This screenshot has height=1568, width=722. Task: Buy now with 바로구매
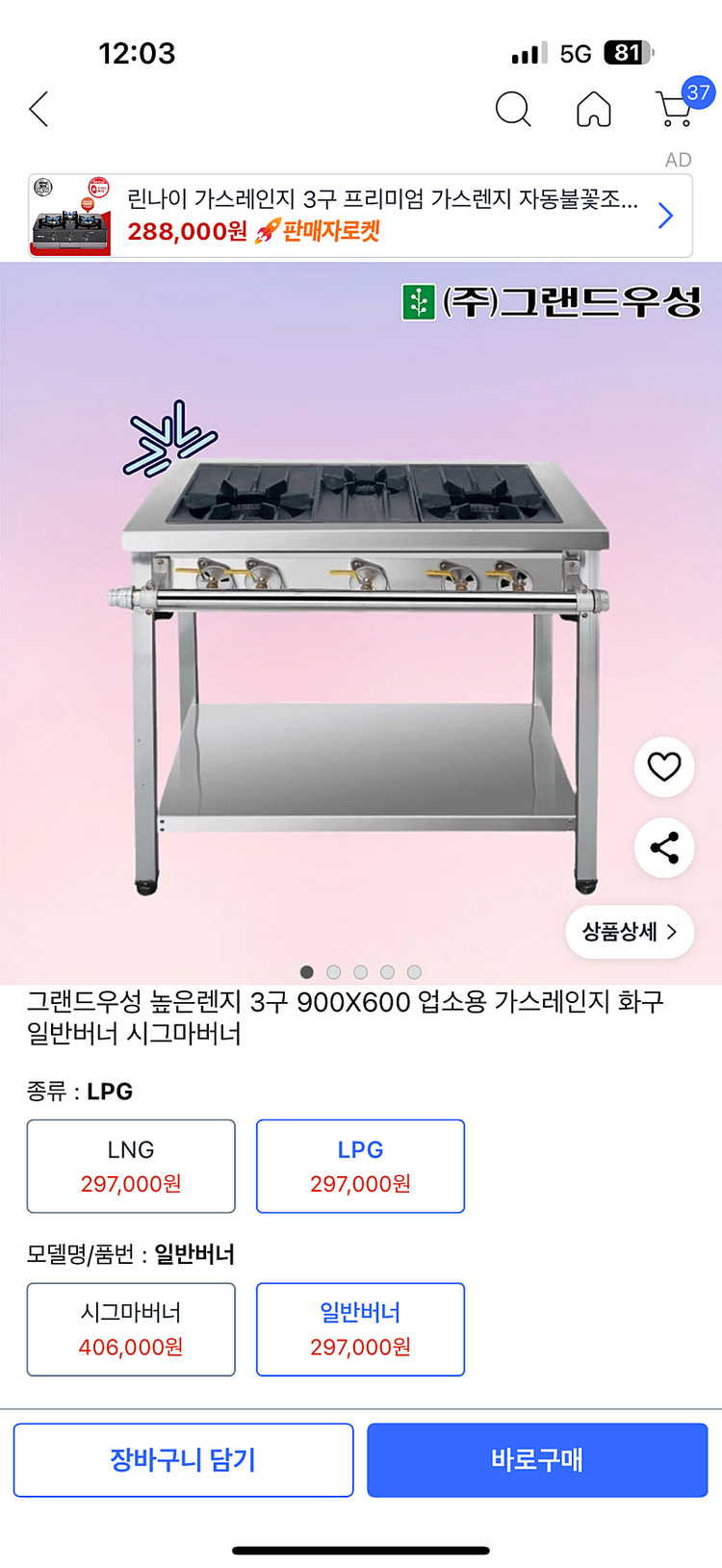[x=537, y=1460]
